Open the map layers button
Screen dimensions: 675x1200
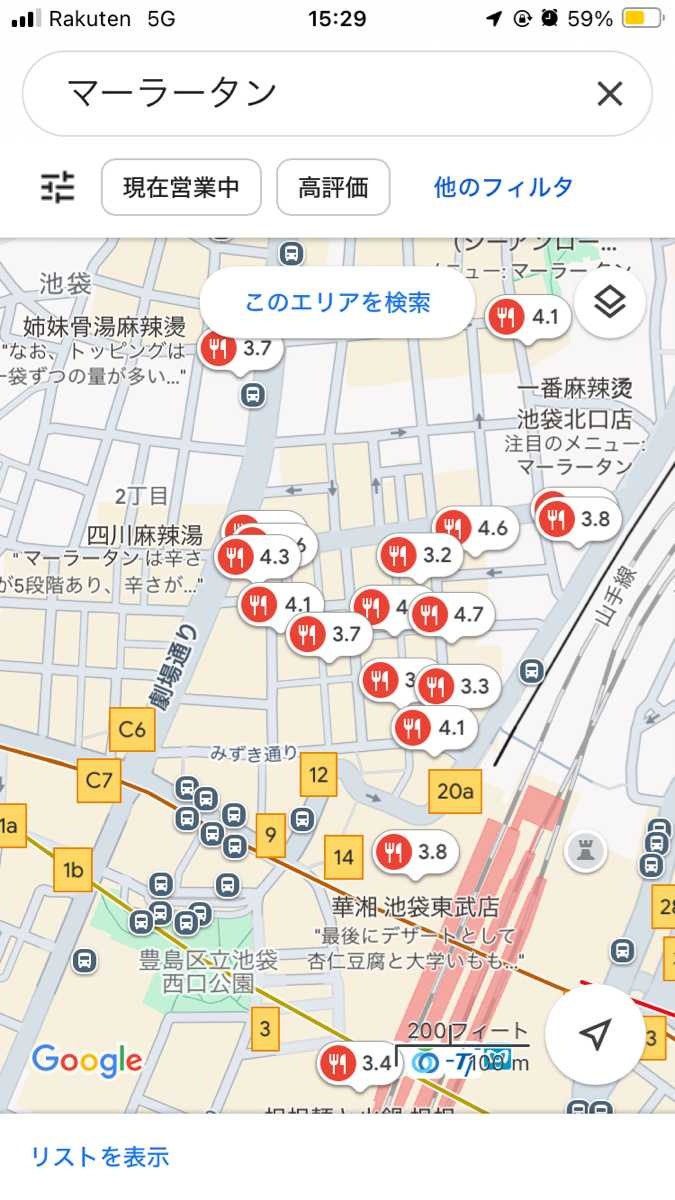609,302
